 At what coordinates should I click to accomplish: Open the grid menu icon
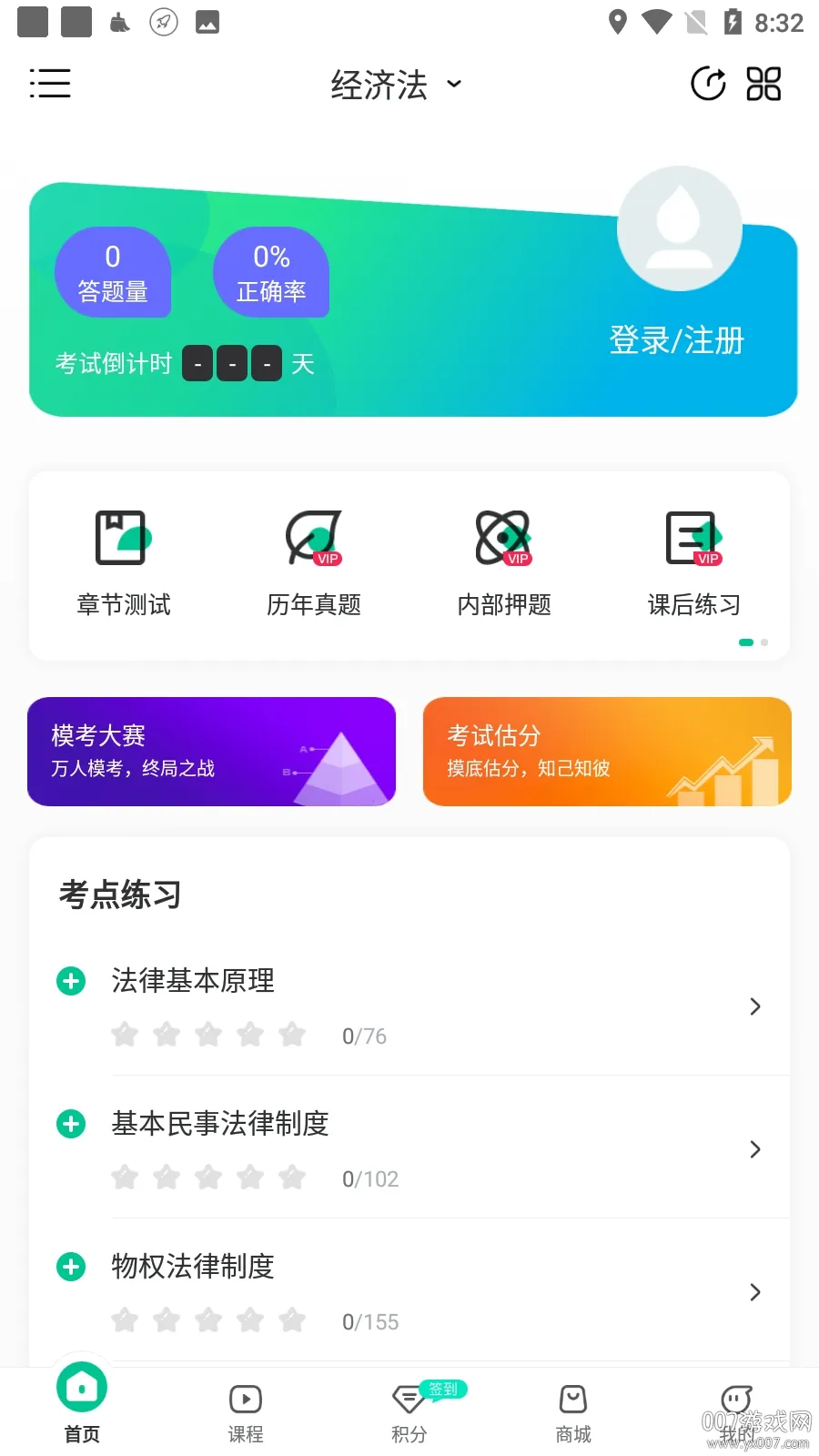[x=763, y=84]
